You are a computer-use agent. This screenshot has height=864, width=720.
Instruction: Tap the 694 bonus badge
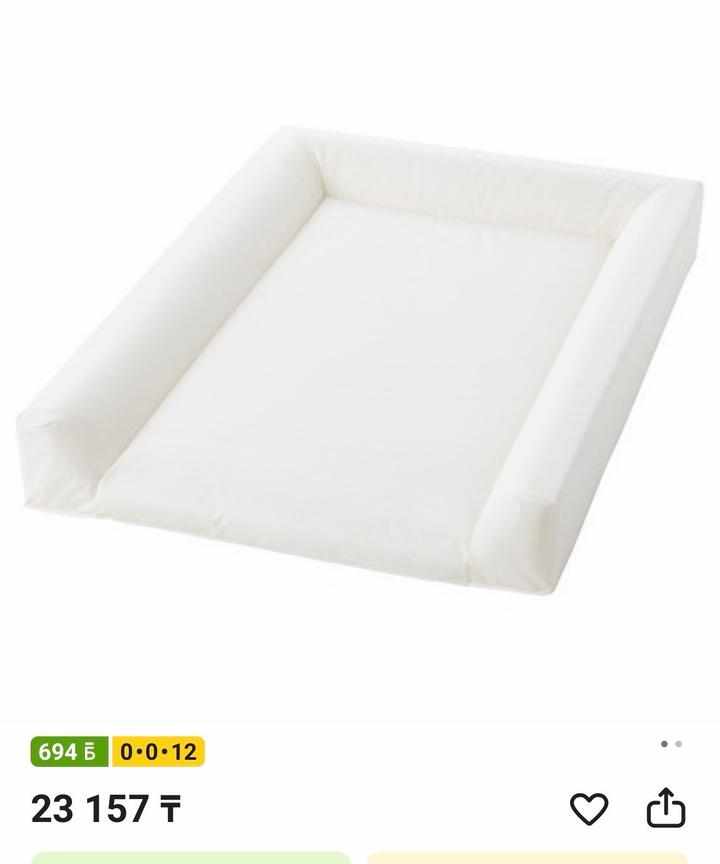coord(69,752)
